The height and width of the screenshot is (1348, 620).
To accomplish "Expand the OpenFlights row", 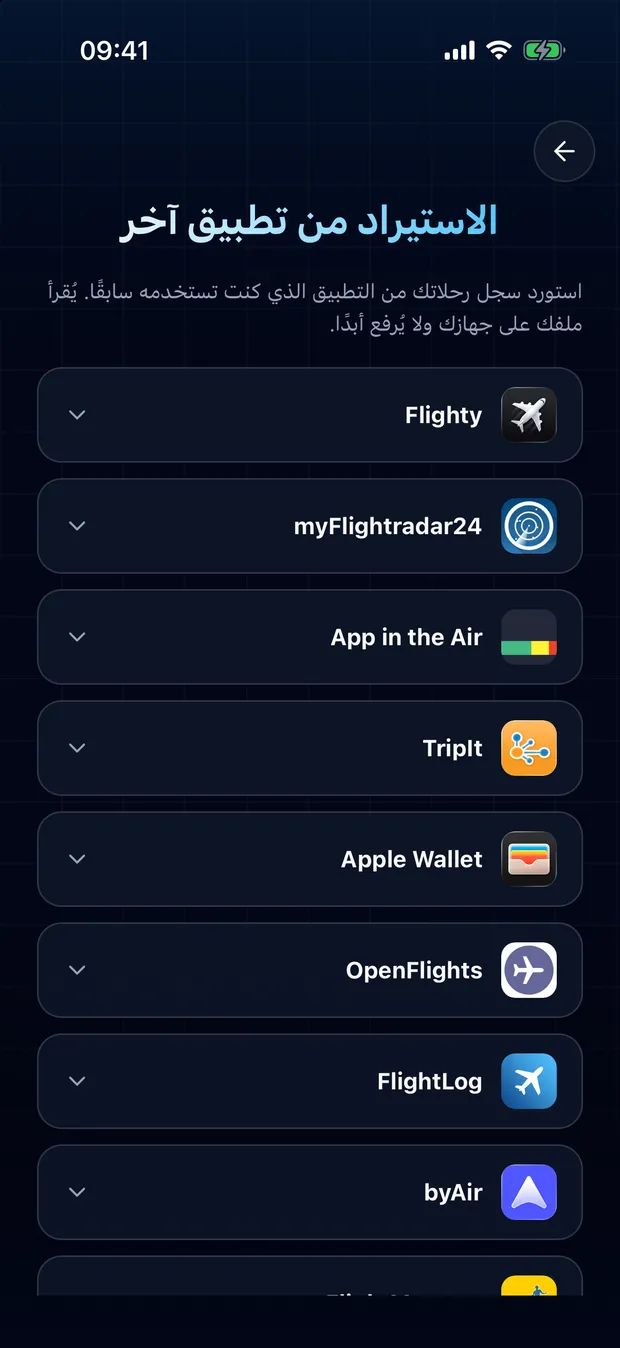I will pos(310,970).
